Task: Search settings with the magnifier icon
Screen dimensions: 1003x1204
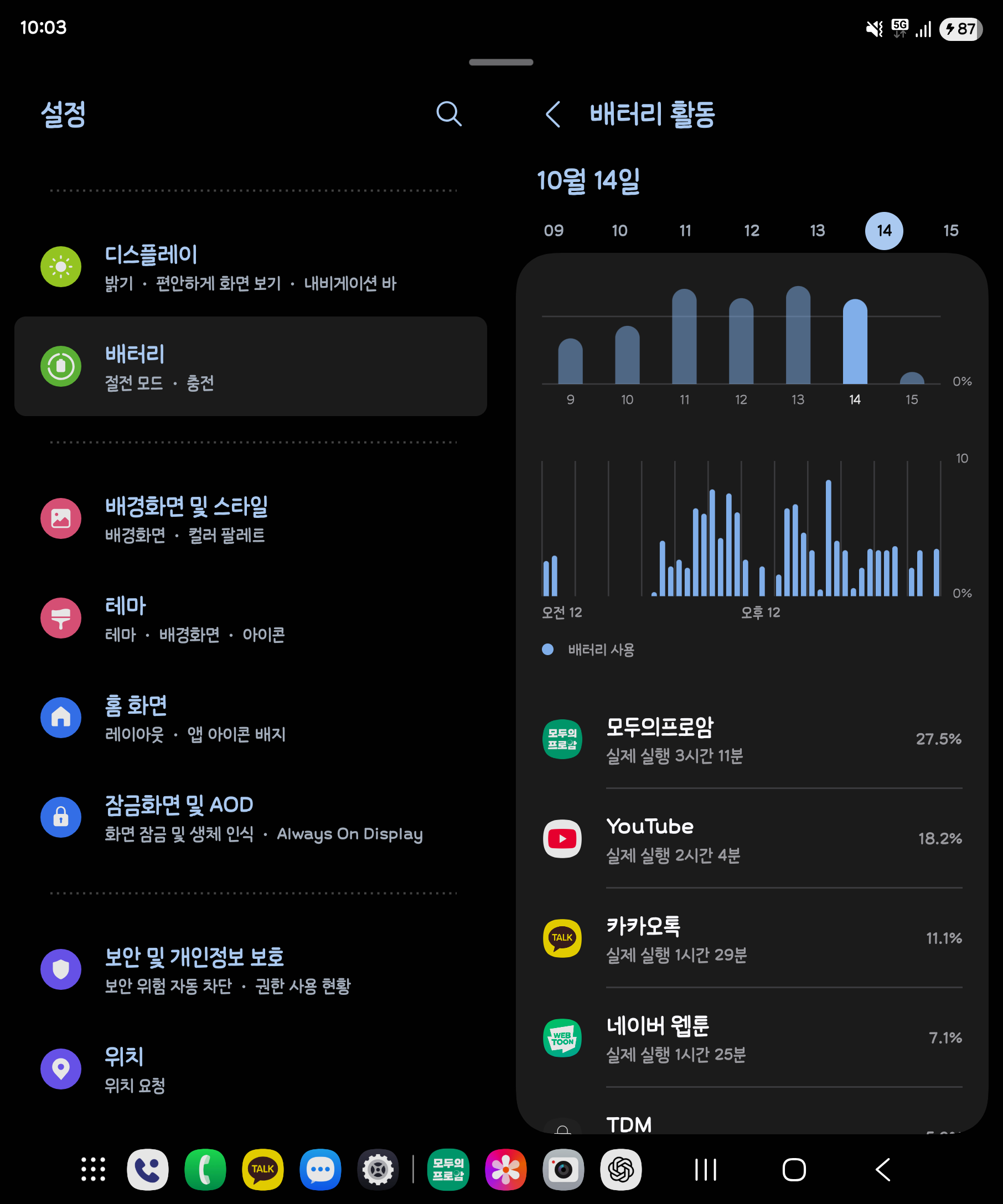Action: 448,113
